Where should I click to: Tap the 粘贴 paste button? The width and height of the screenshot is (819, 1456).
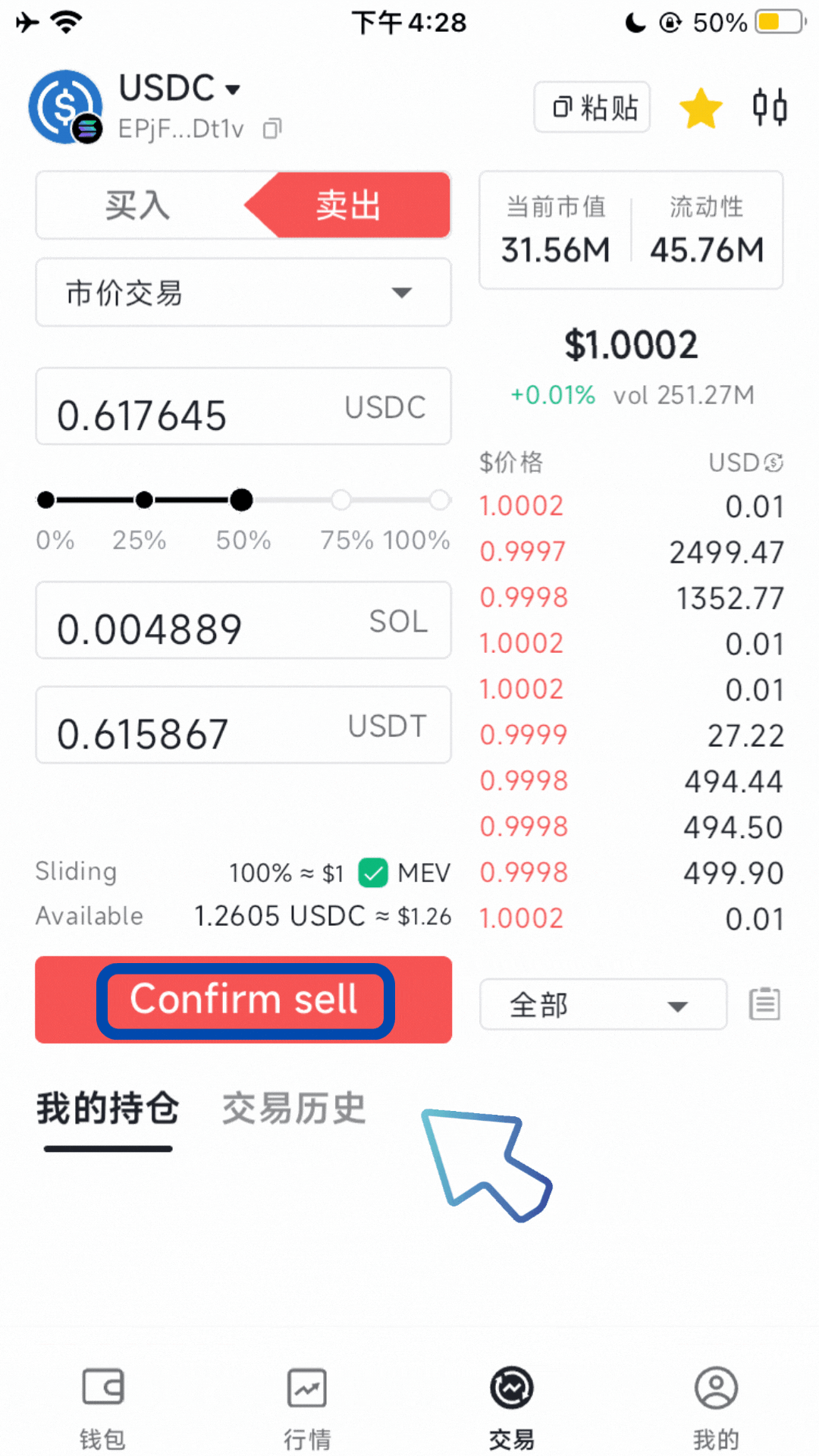592,108
